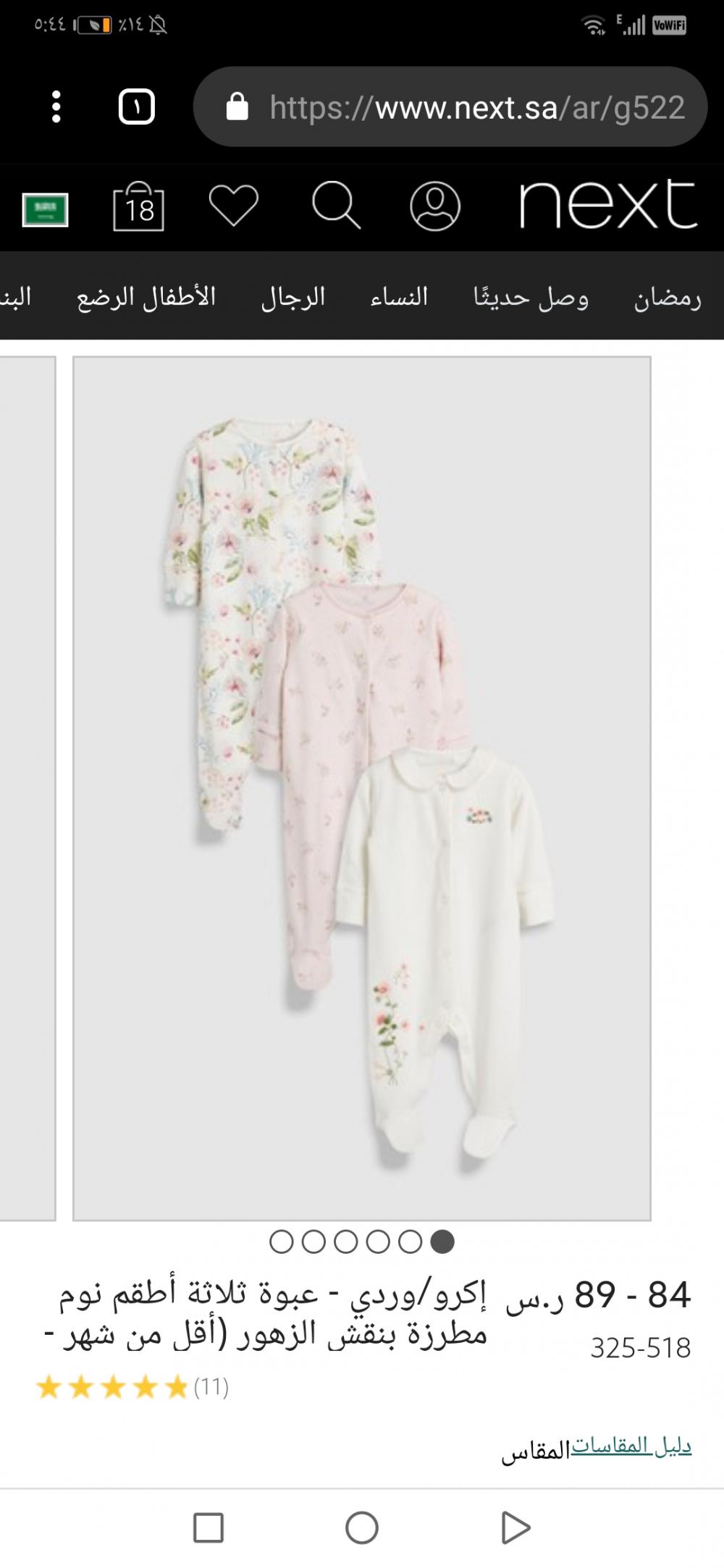View the 11 customer reviews
724x1568 pixels.
tap(211, 1386)
